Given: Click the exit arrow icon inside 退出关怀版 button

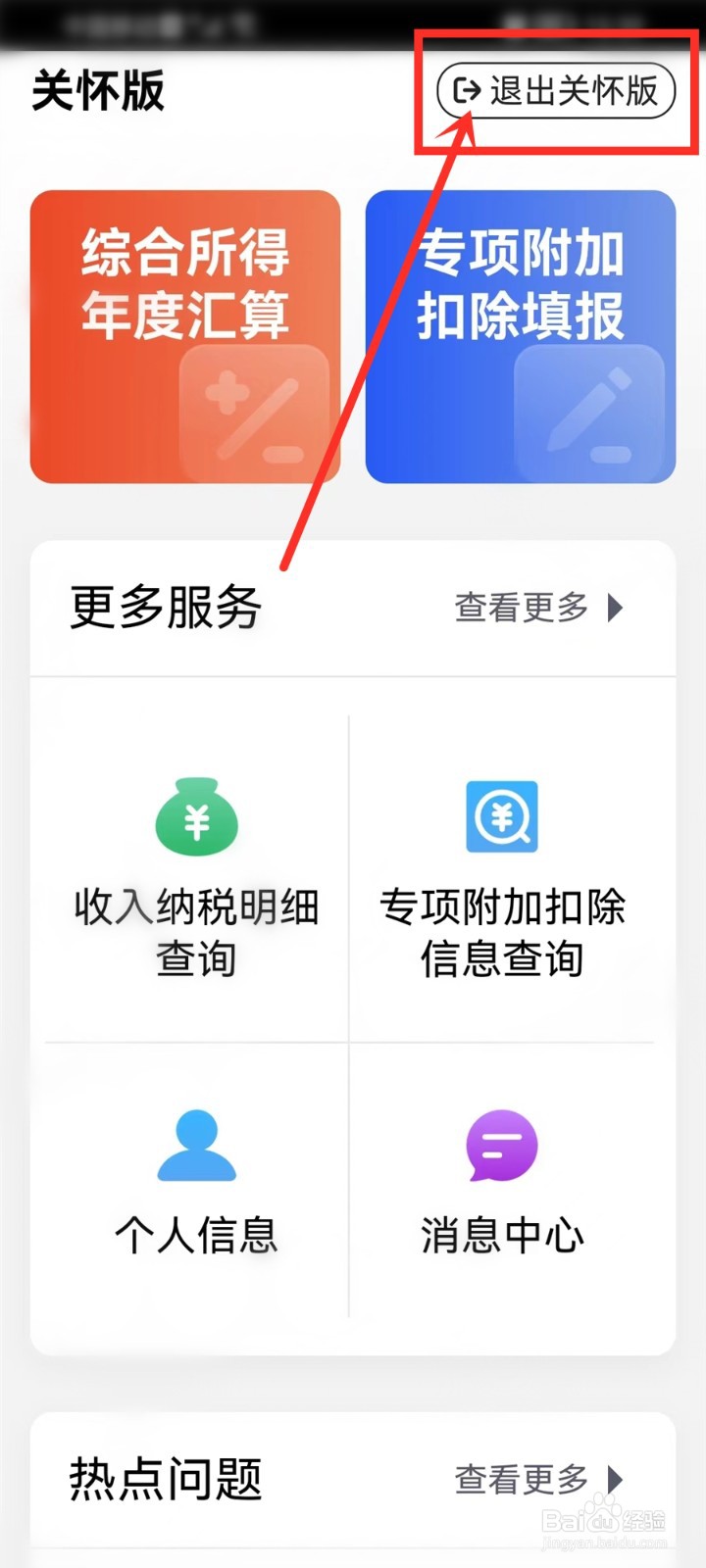Looking at the screenshot, I should coord(468,90).
